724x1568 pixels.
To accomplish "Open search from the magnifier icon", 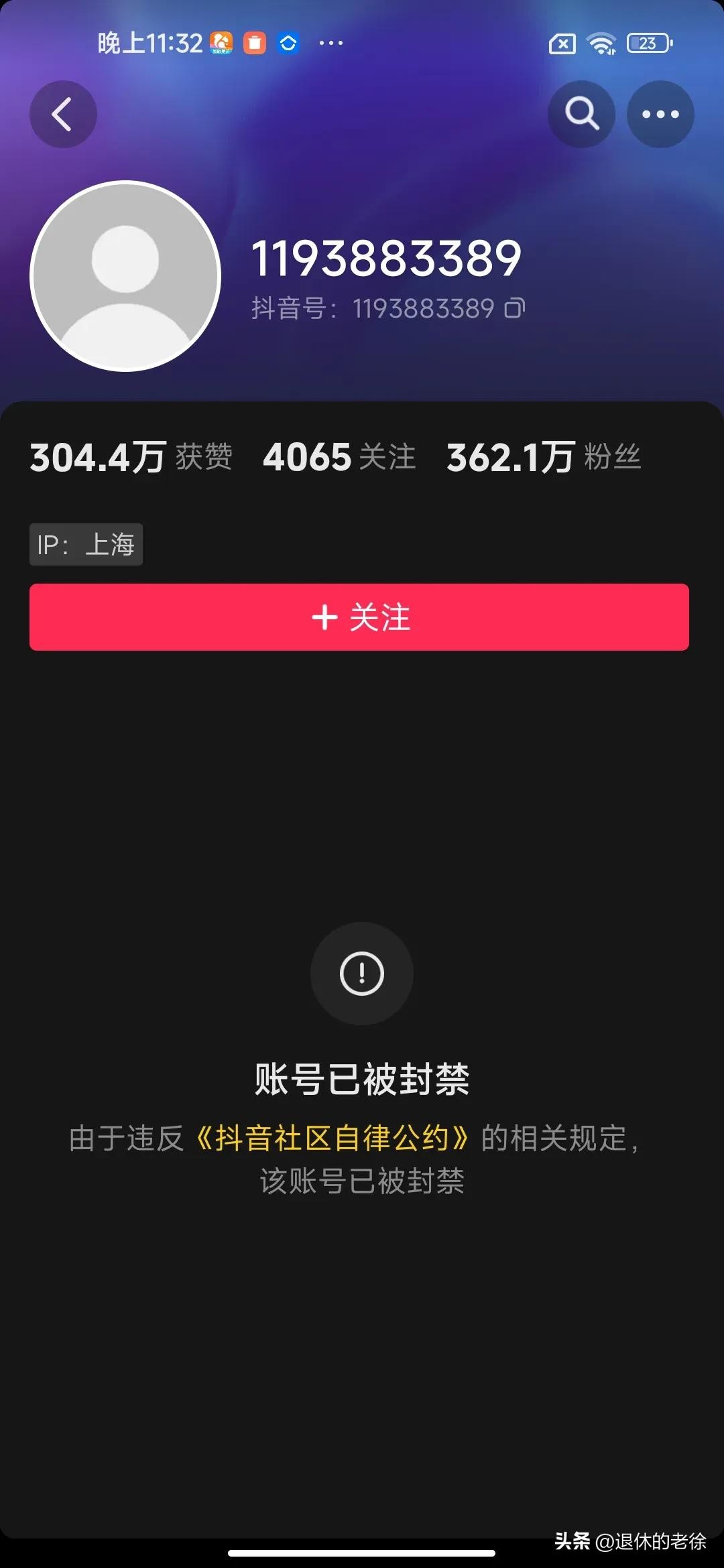I will pyautogui.click(x=581, y=115).
